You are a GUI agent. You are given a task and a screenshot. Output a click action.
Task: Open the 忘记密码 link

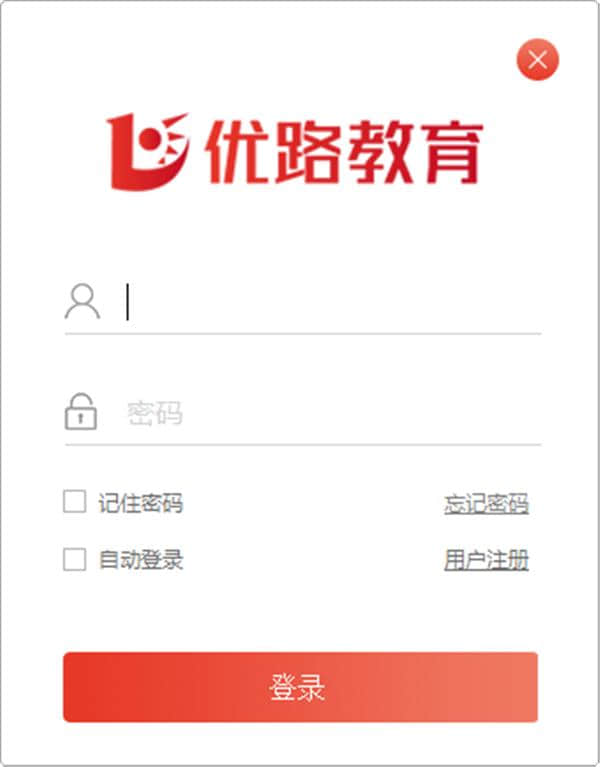coord(486,503)
